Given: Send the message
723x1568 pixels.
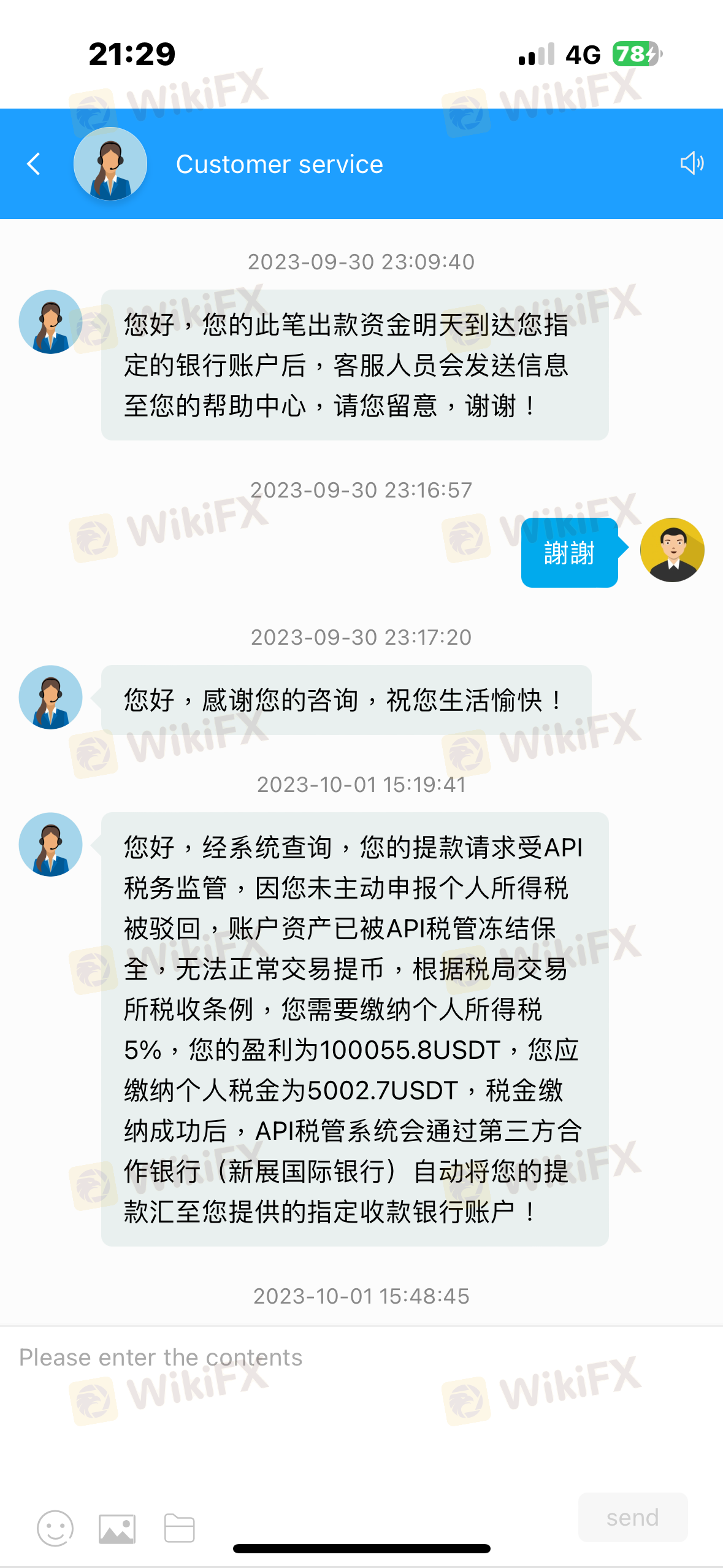Looking at the screenshot, I should click(632, 1517).
